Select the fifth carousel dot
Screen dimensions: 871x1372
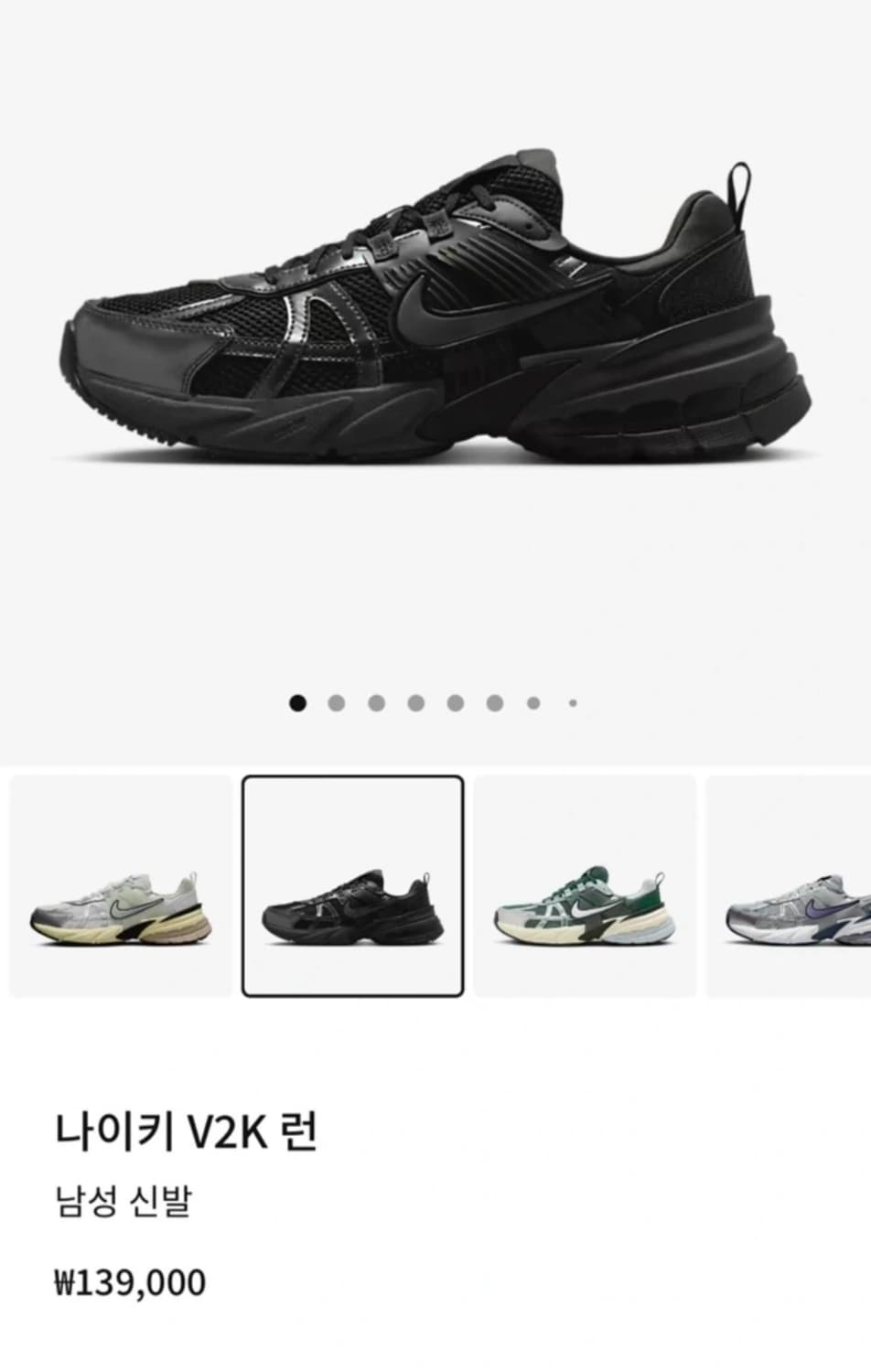coord(455,702)
